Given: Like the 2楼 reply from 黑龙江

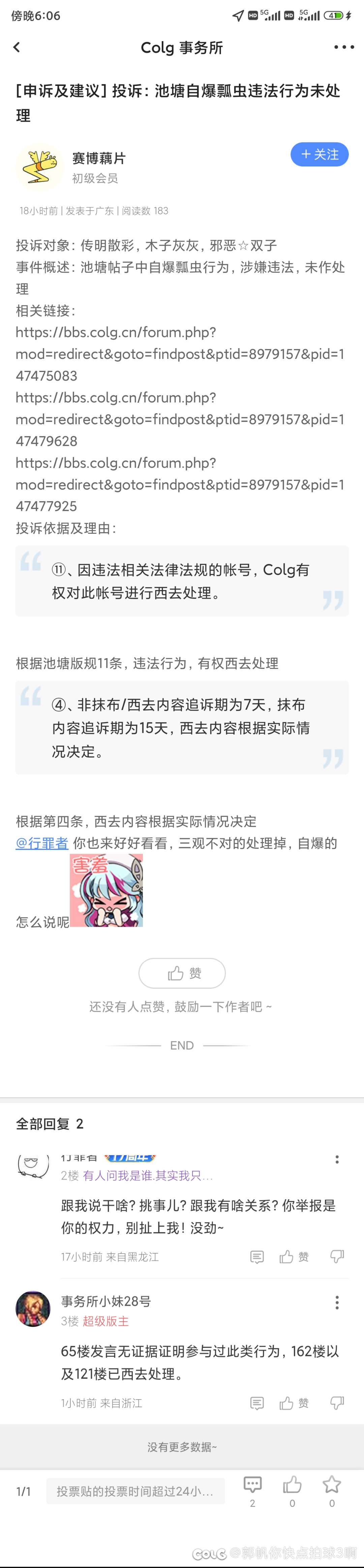Looking at the screenshot, I should click(x=294, y=1257).
